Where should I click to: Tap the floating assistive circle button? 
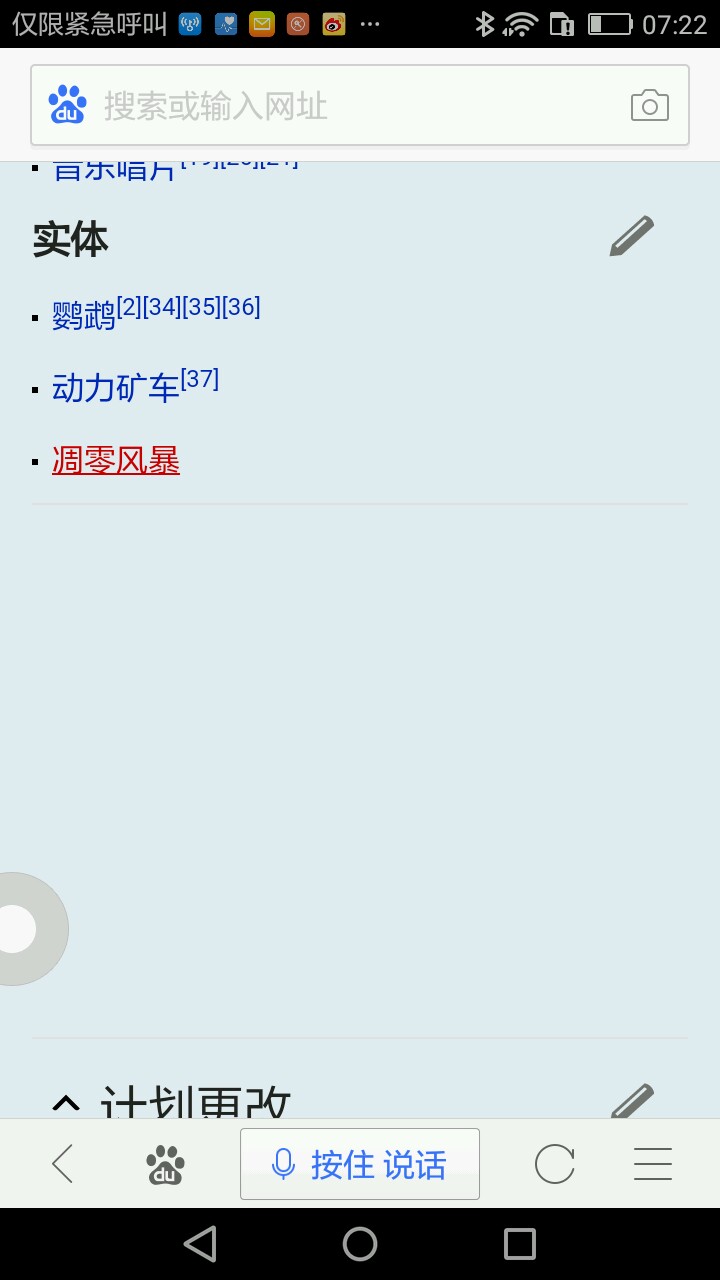tap(20, 929)
